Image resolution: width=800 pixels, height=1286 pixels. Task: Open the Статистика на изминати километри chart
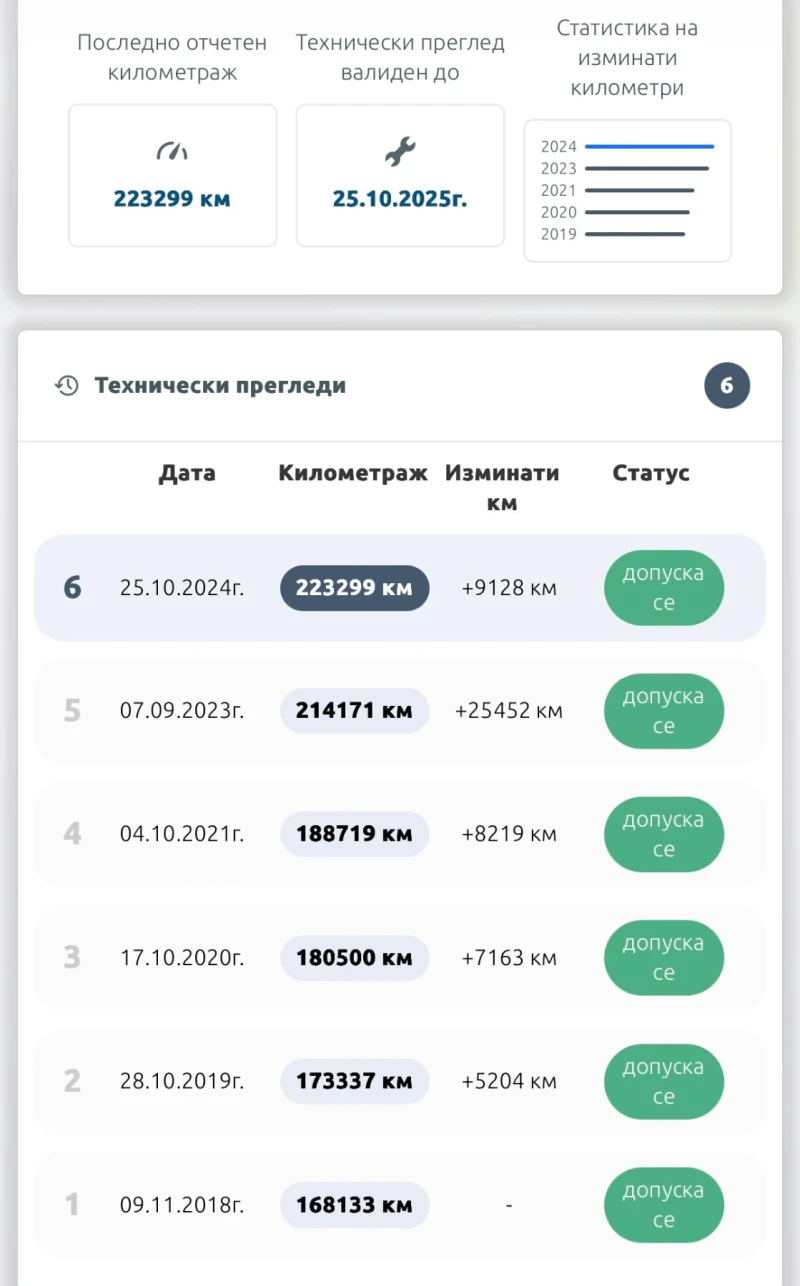click(627, 190)
